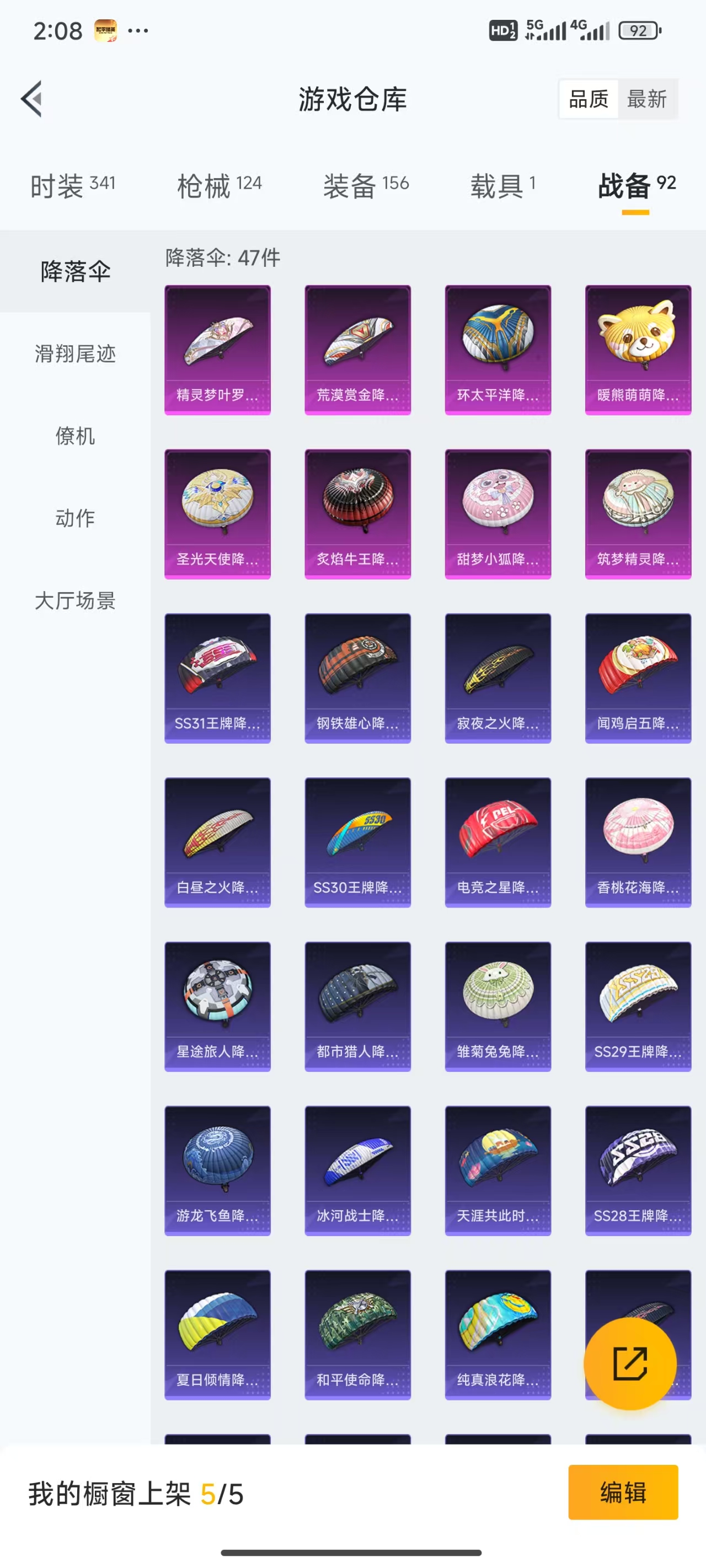706x1568 pixels.
Task: Switch to the 时装 tab
Action: (x=72, y=186)
